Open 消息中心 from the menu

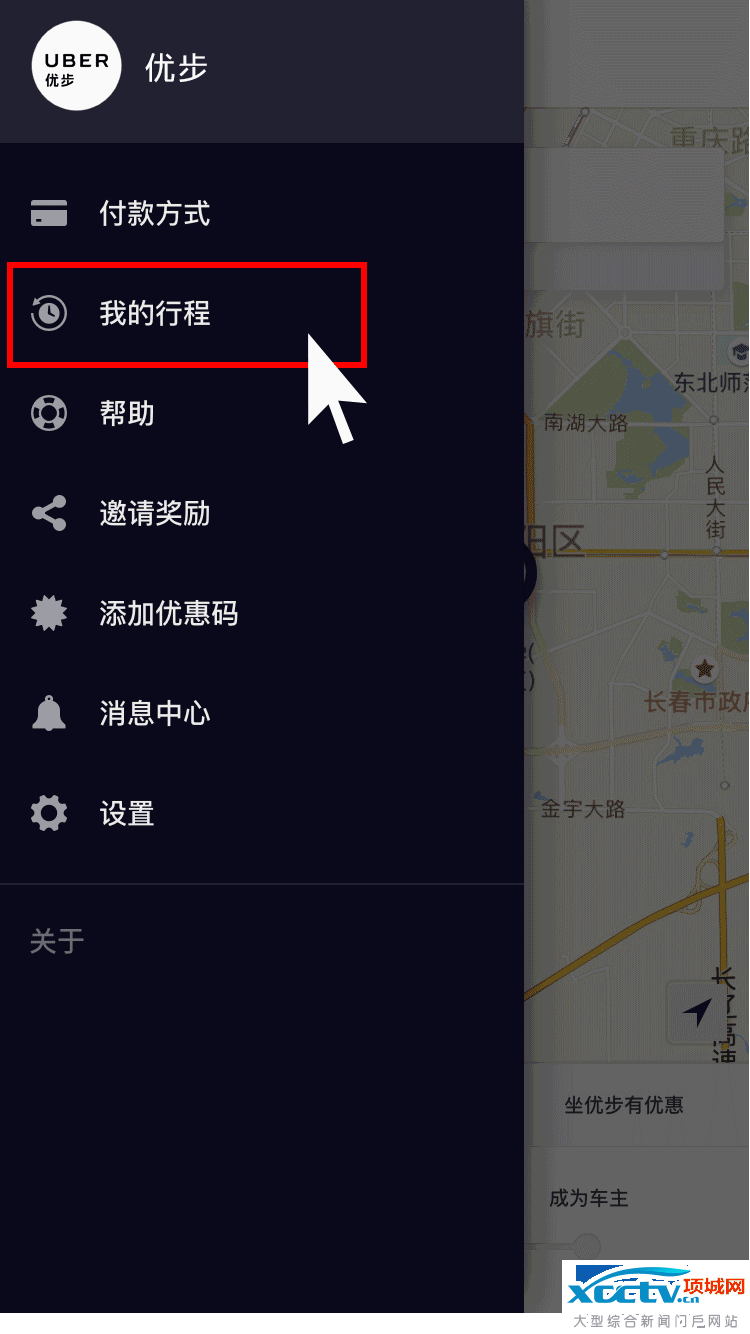click(x=155, y=713)
